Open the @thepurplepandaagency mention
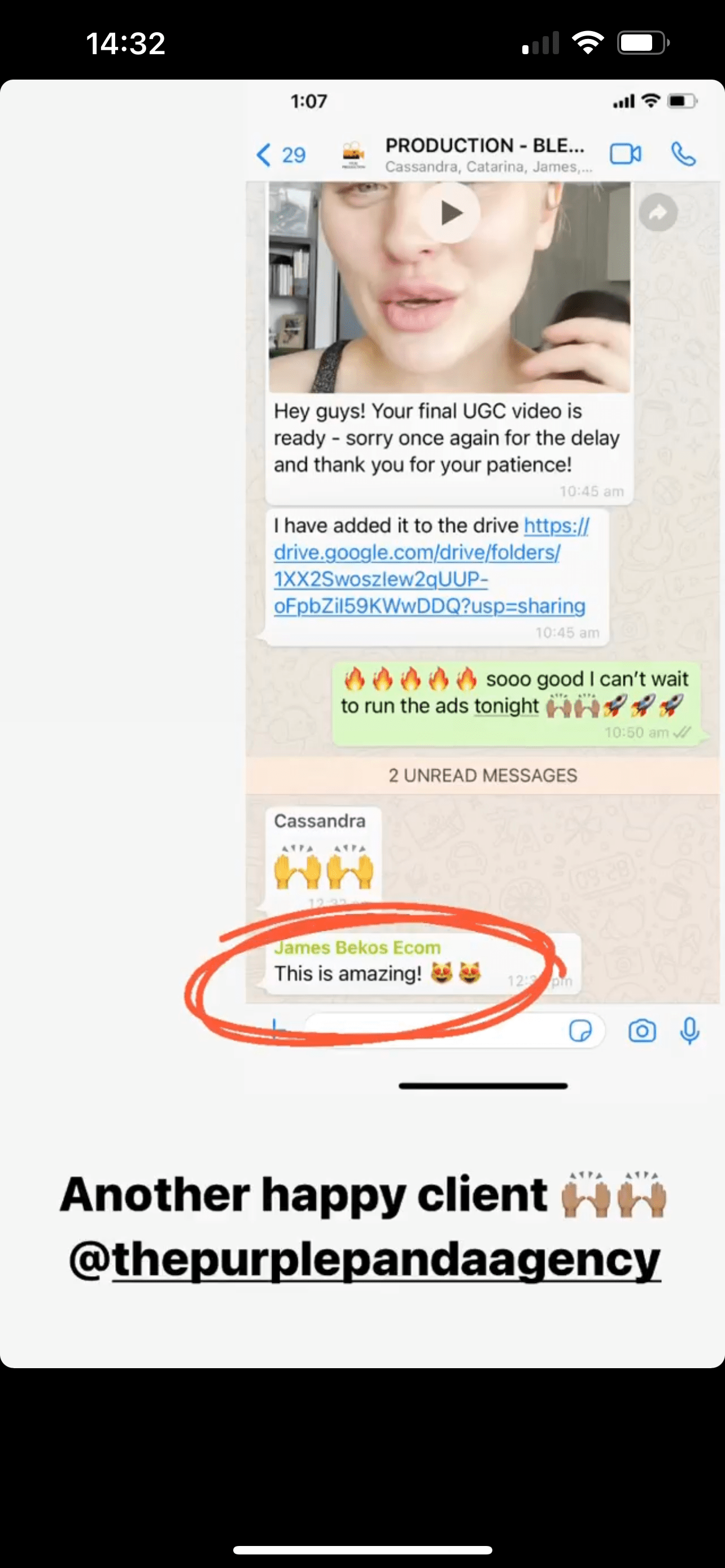 click(x=364, y=1259)
